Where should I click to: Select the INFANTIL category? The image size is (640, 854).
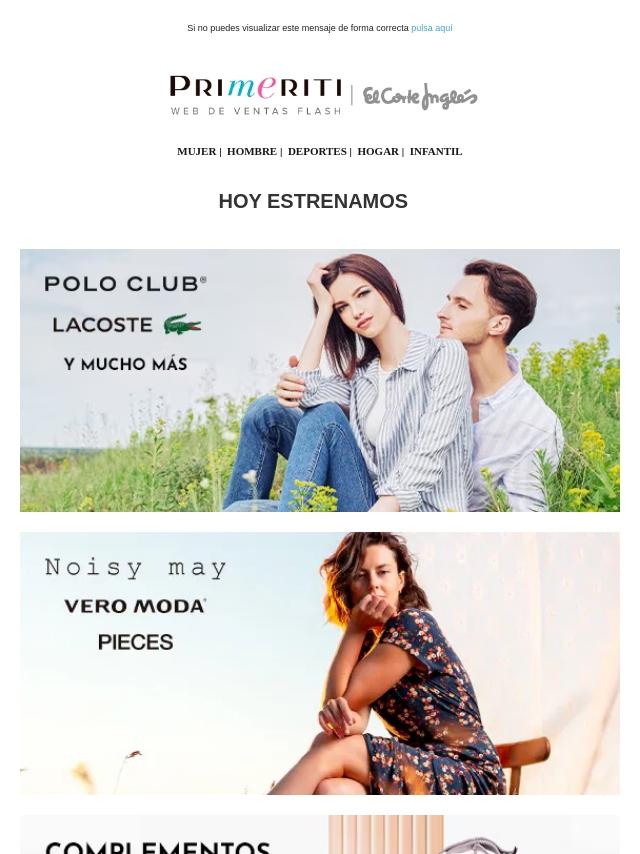point(435,151)
